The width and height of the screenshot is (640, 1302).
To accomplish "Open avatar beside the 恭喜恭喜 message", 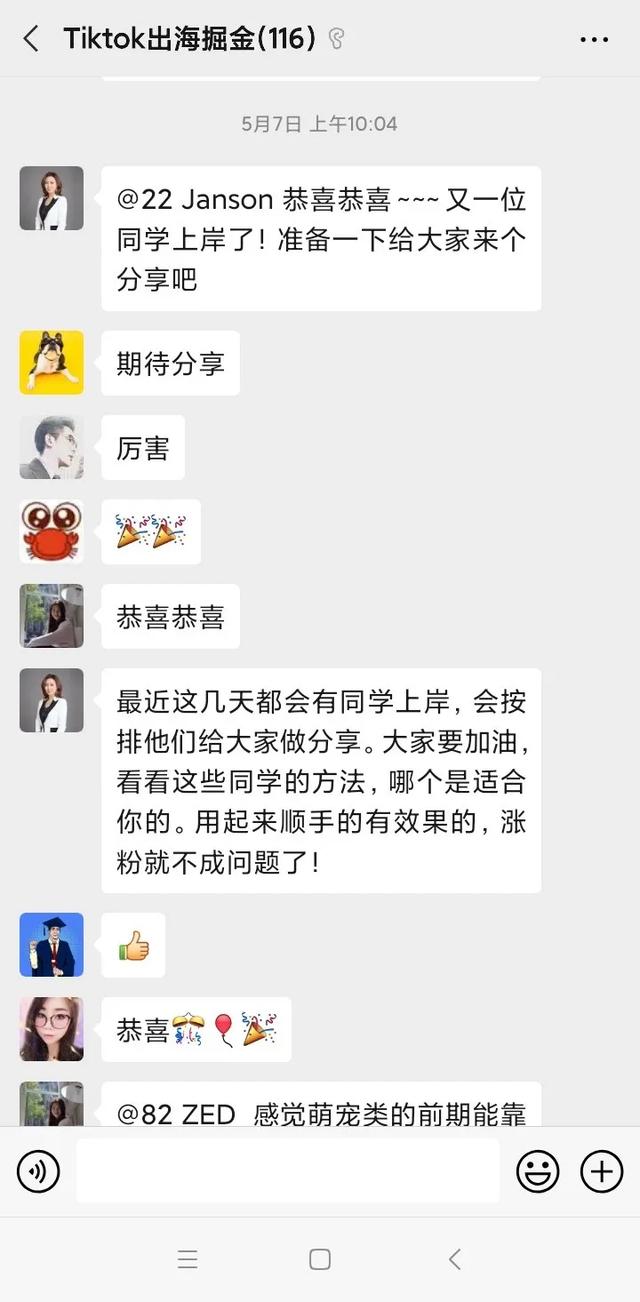I will [52, 616].
